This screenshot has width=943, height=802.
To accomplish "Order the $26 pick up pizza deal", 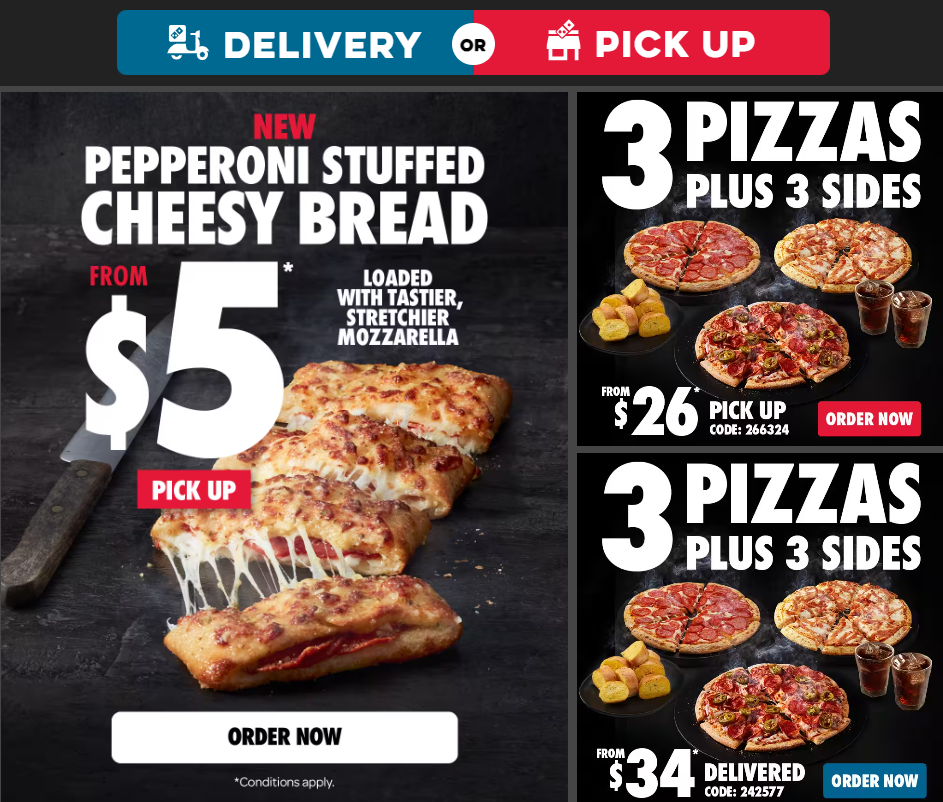I will pyautogui.click(x=868, y=419).
